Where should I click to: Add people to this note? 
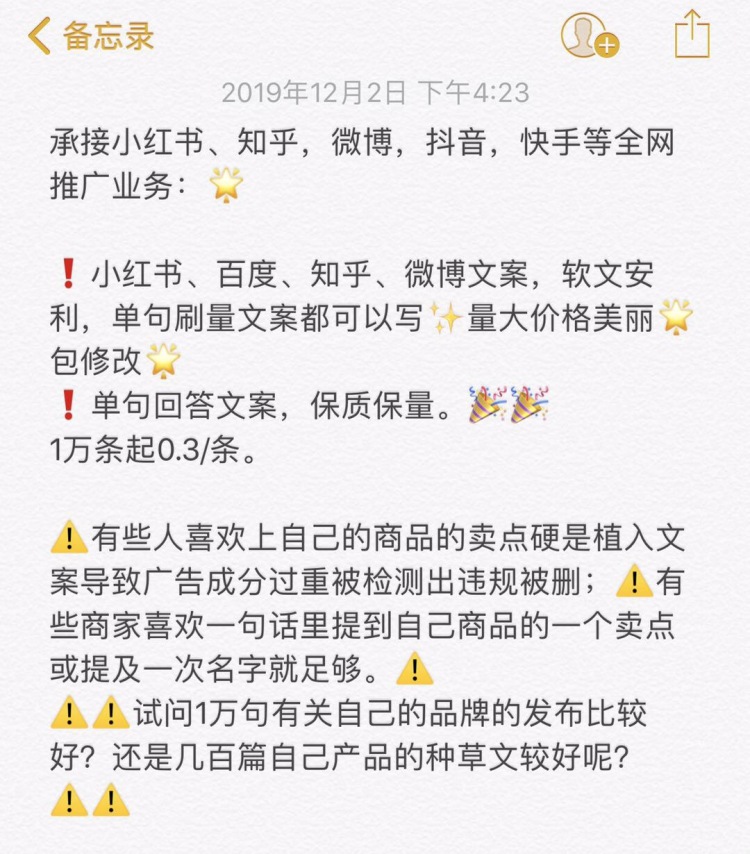(589, 36)
